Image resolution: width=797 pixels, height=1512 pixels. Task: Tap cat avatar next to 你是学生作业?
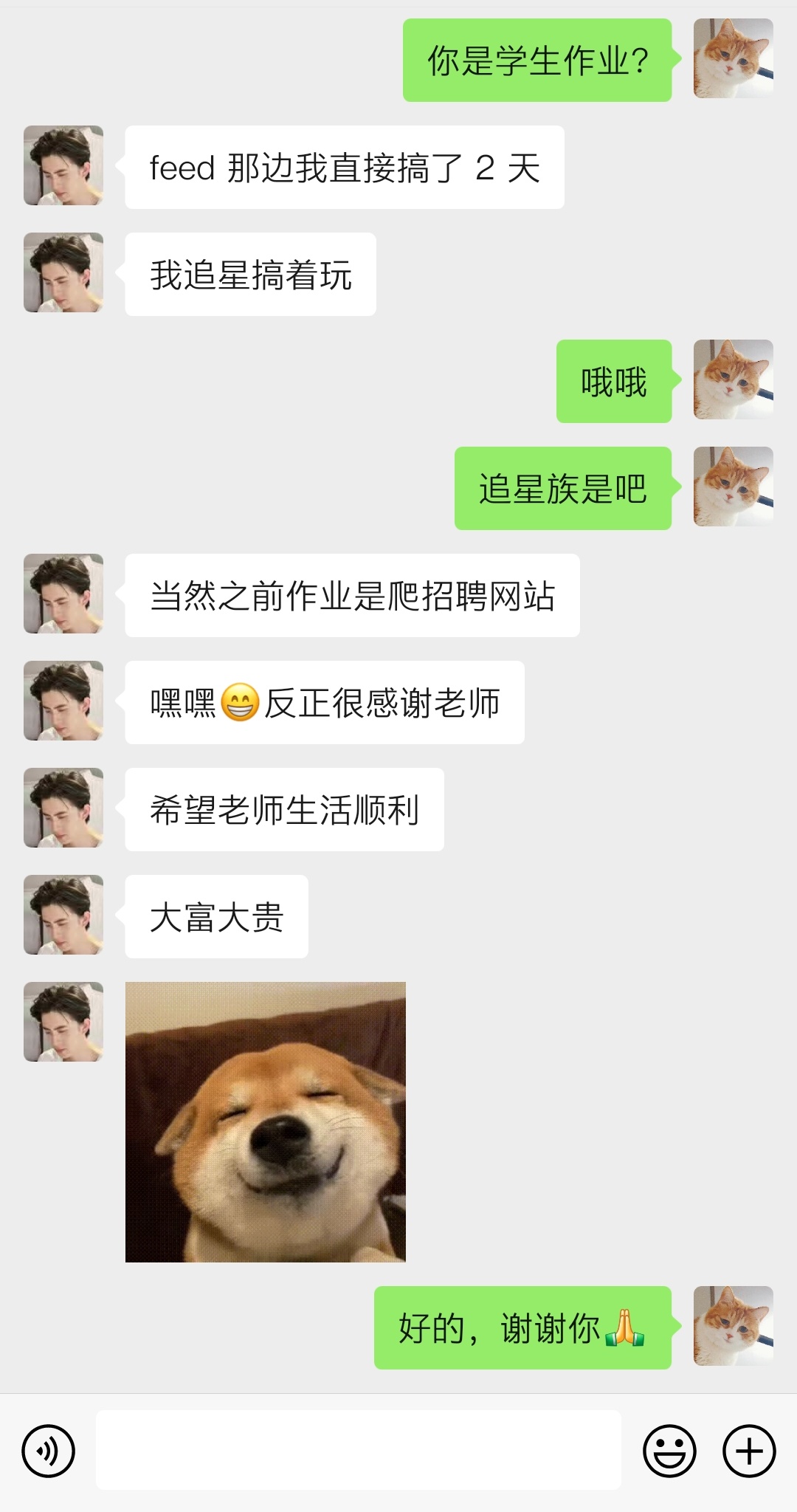[x=733, y=58]
